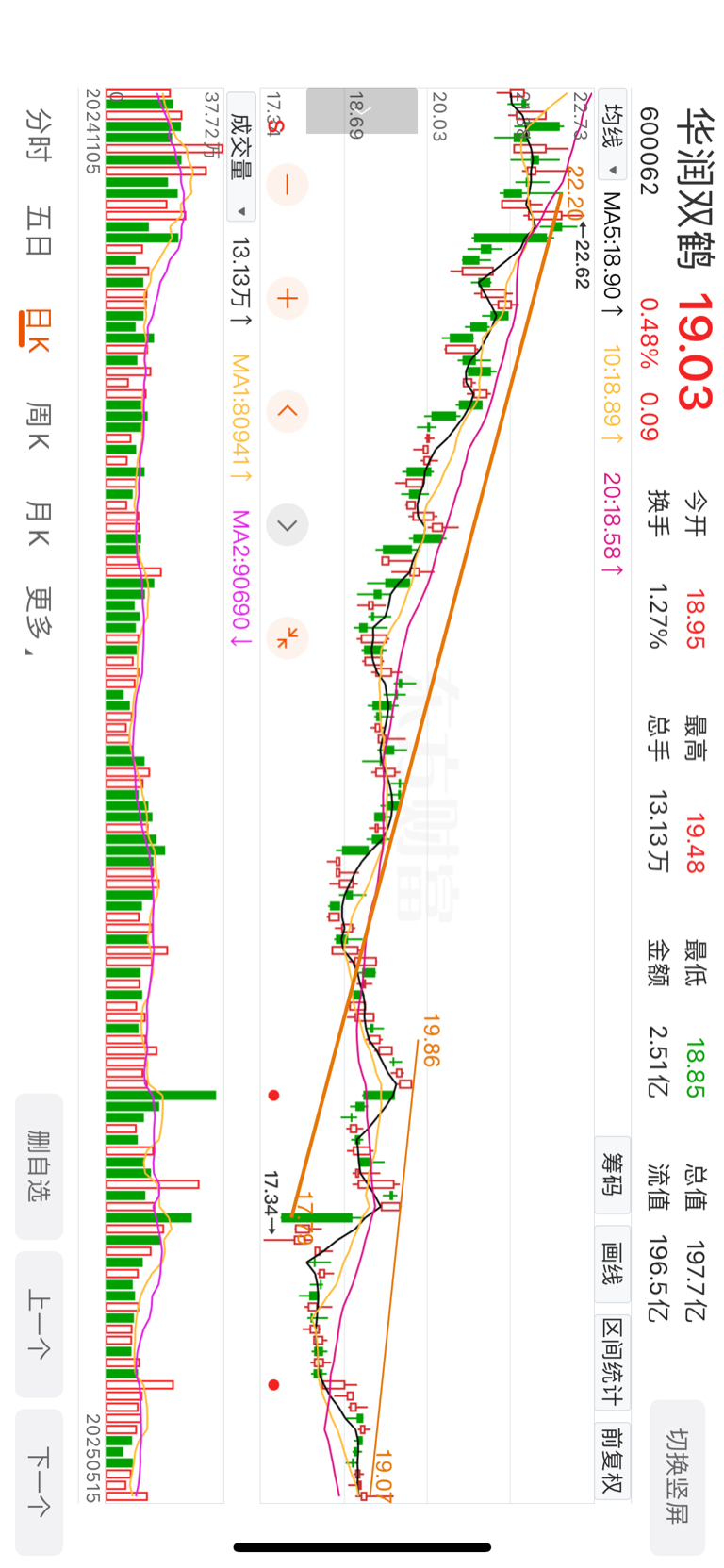Switch to the 周K chart tab
Screen dimensions: 724x1568
38,424
